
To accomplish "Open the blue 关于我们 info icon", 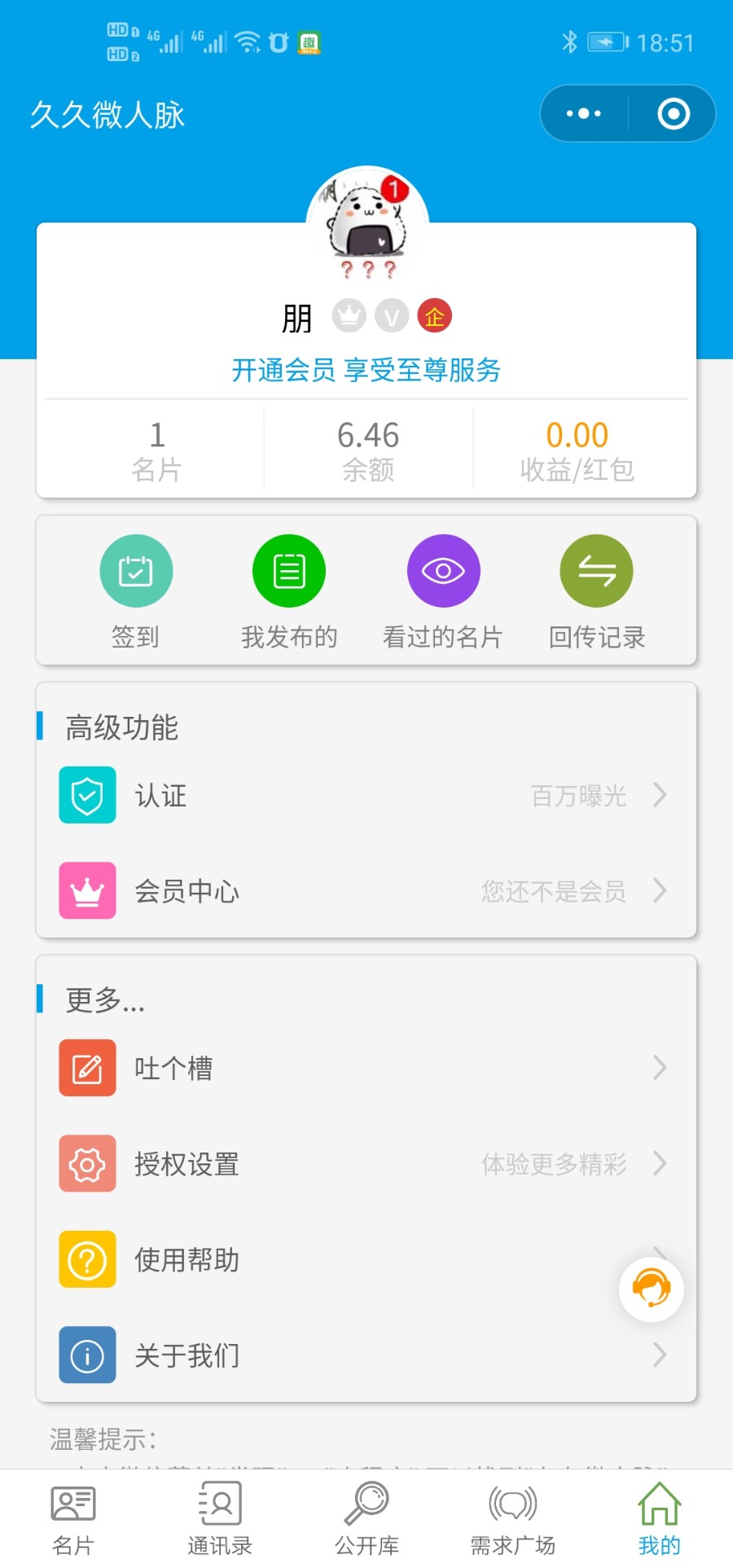I will pos(87,1355).
